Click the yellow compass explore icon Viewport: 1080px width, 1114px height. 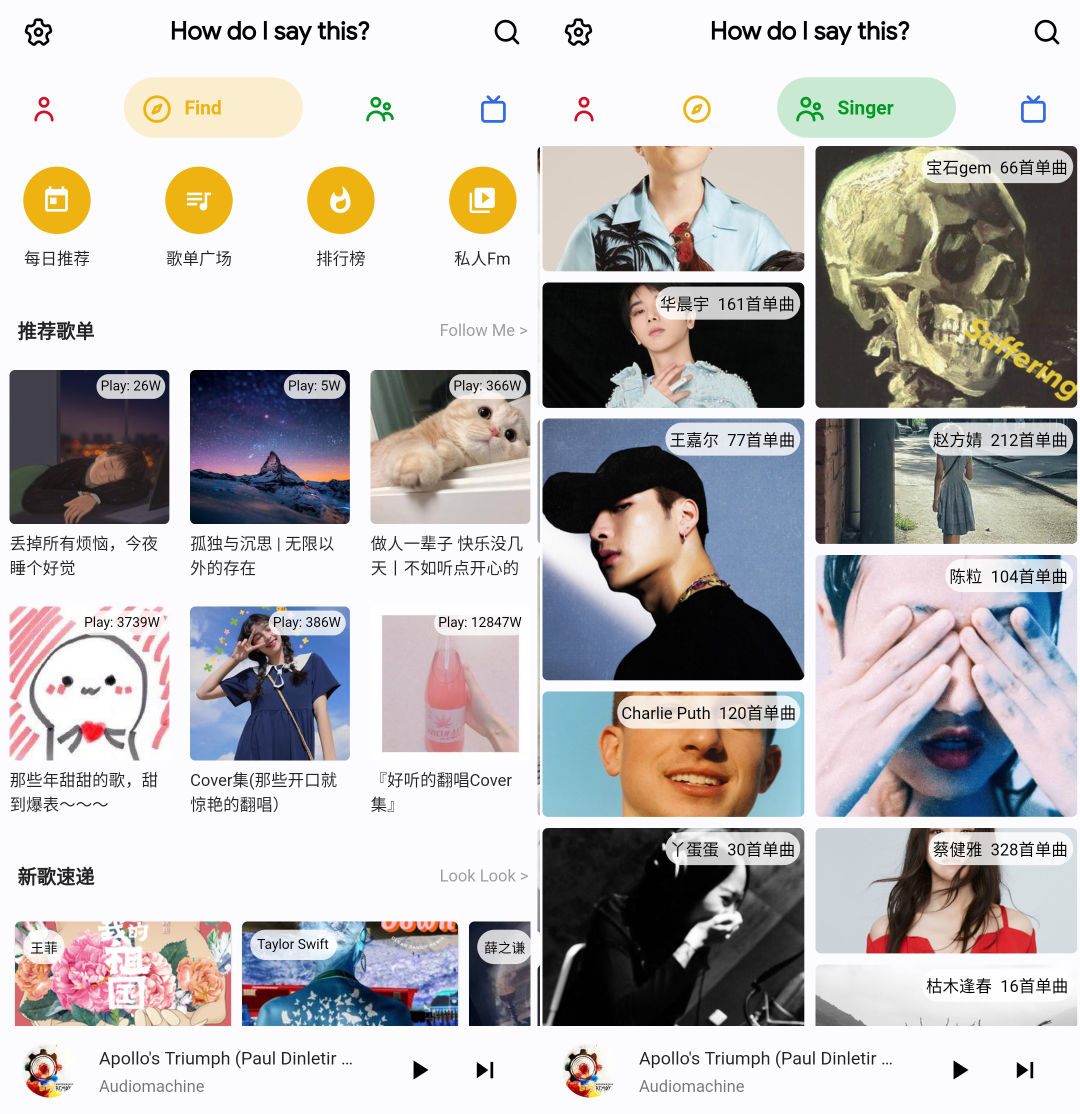coord(697,107)
